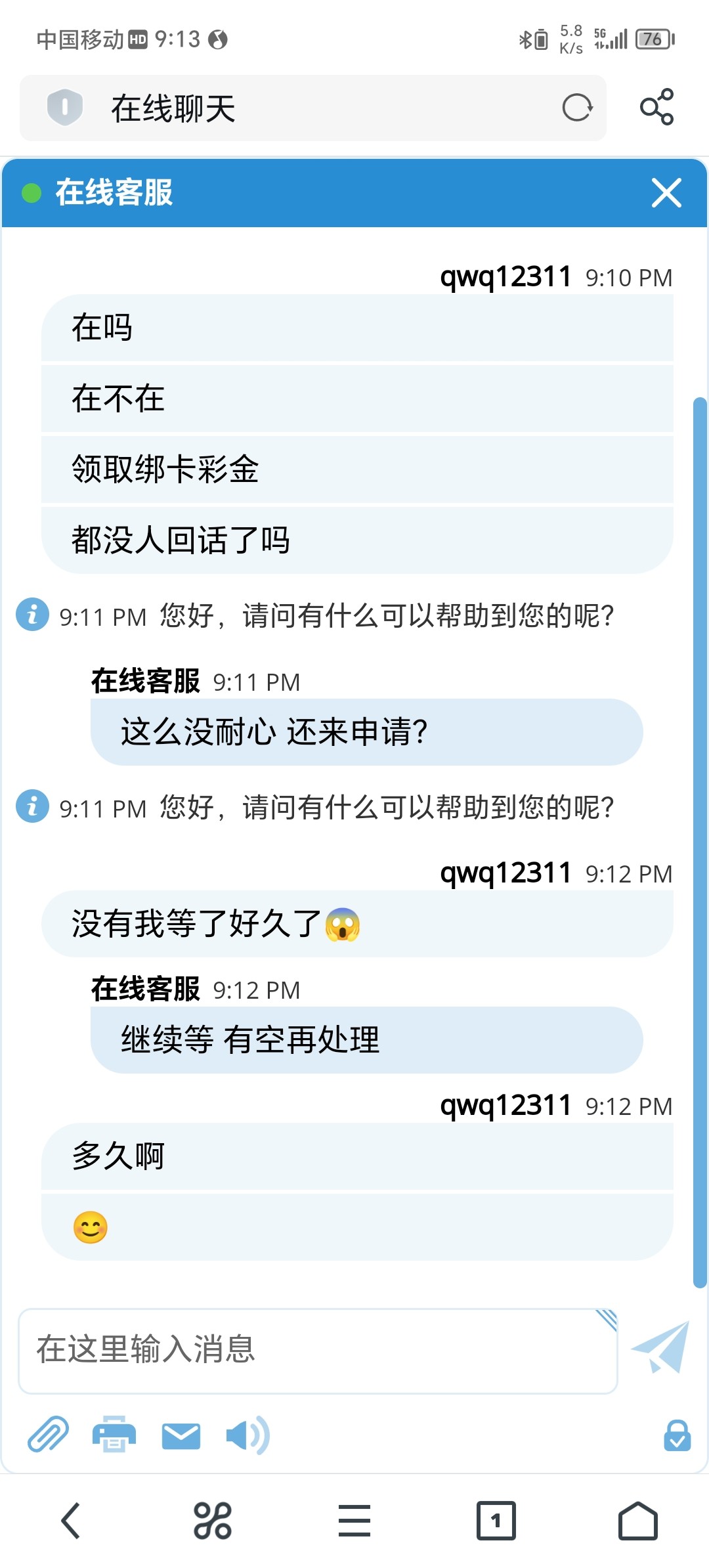This screenshot has width=709, height=1568.
Task: Open the app shortcuts grid icon
Action: 213,1522
